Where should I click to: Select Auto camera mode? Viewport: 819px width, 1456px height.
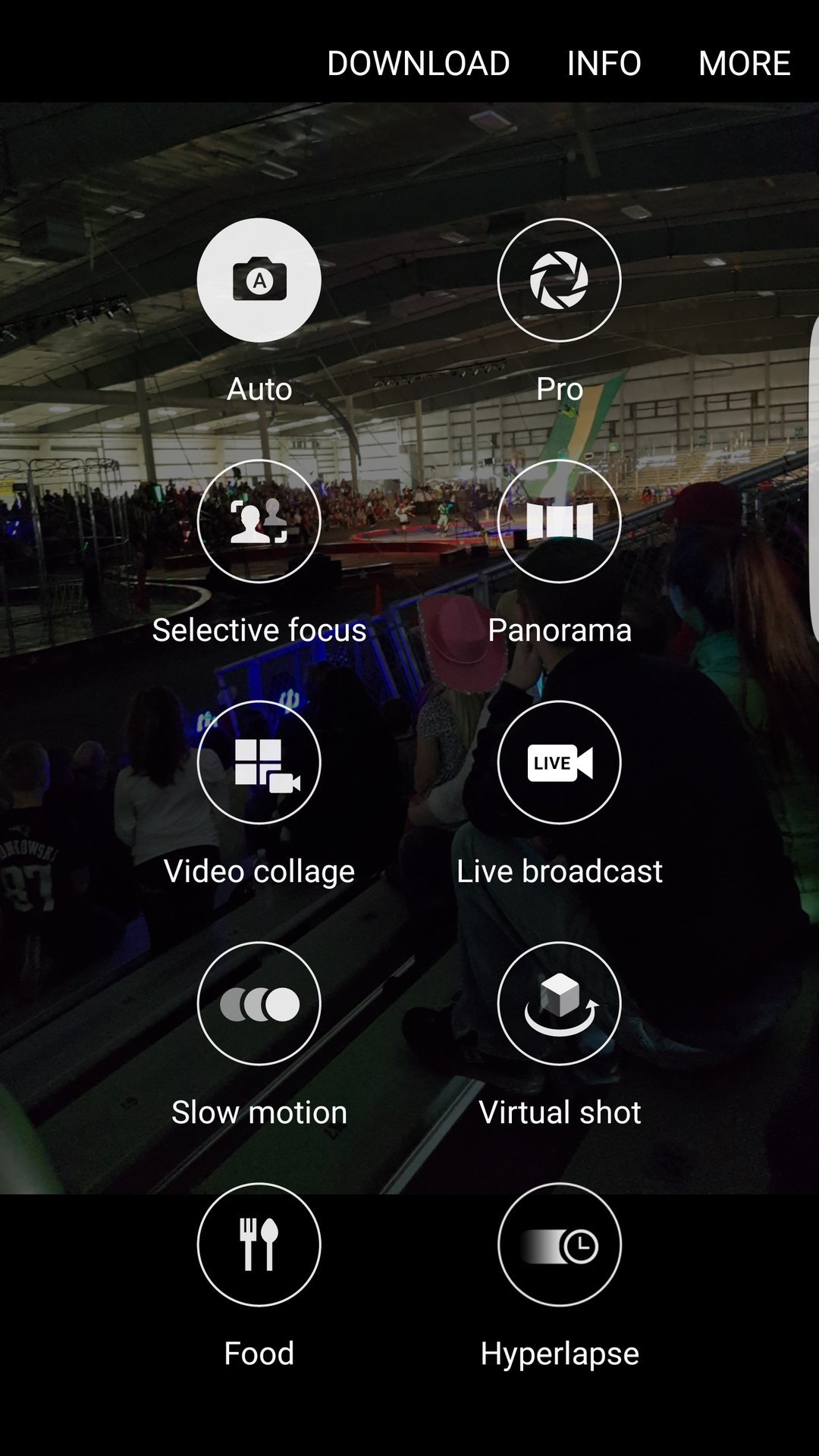259,281
